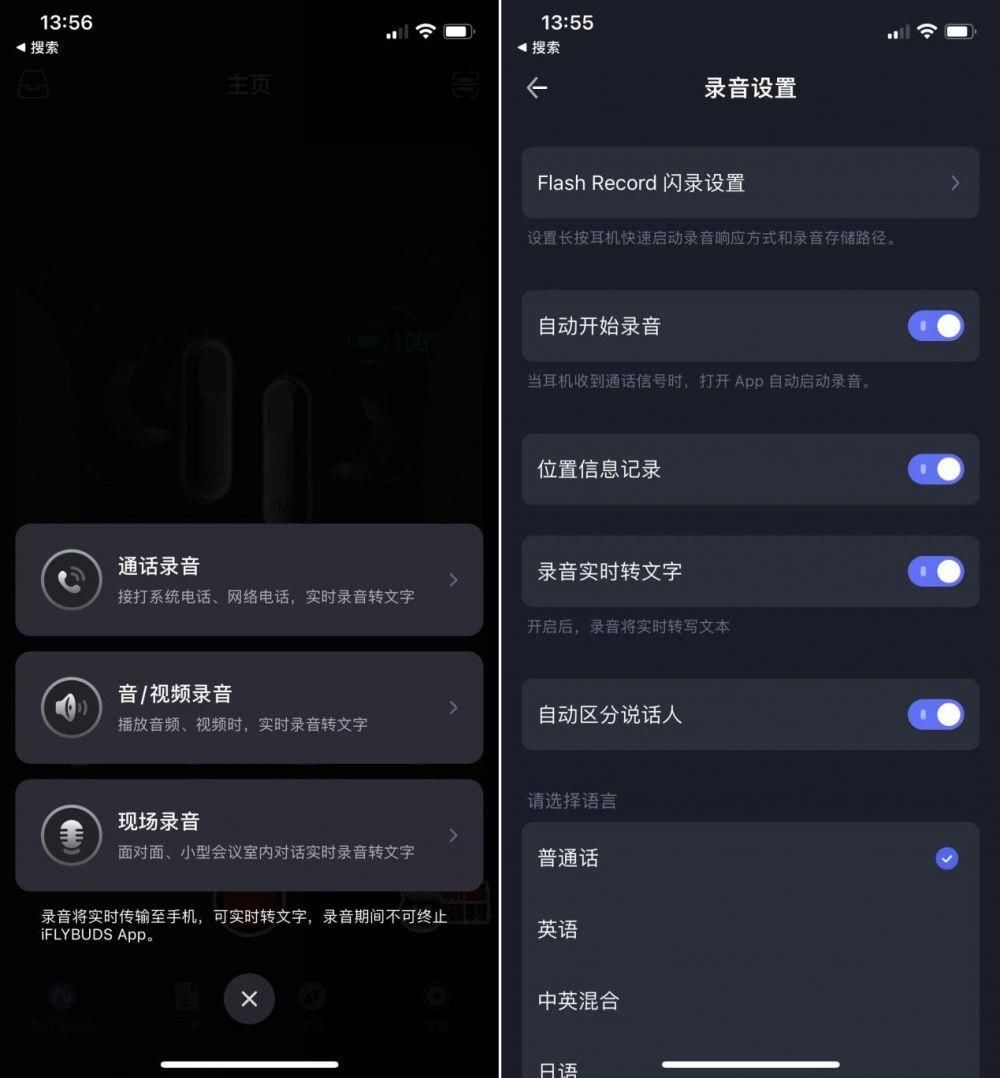1000x1078 pixels.
Task: Switch off 自动区分说话人
Action: click(935, 714)
